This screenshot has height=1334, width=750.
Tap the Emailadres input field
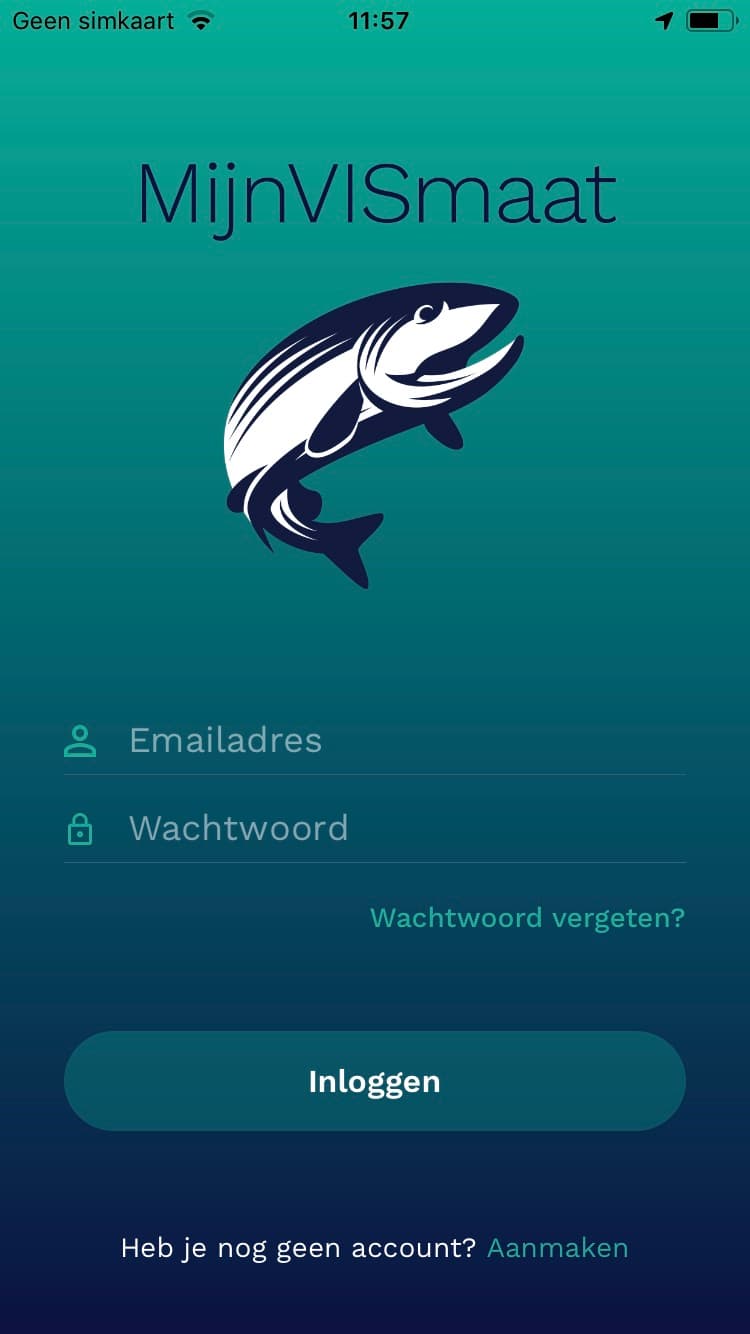point(400,741)
